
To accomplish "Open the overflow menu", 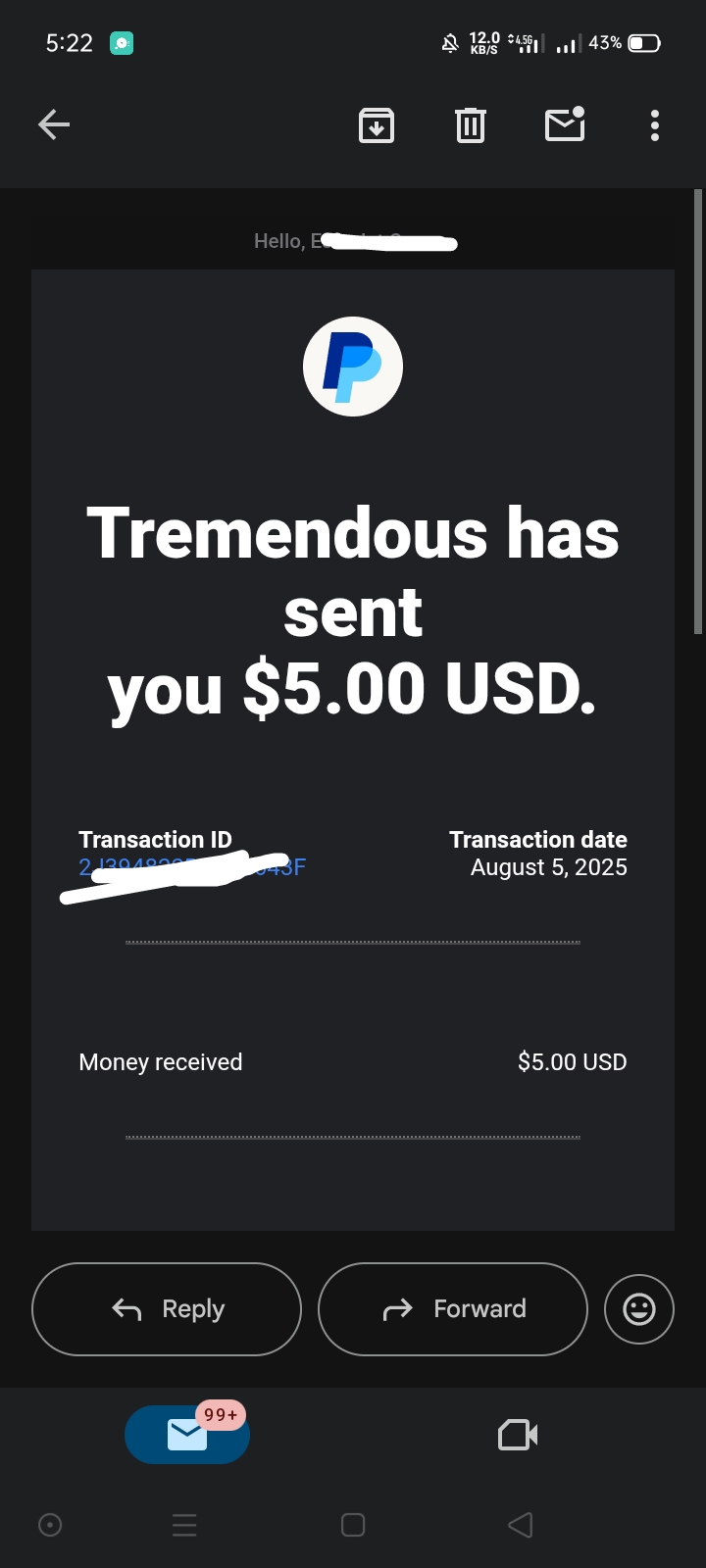I will pyautogui.click(x=655, y=125).
